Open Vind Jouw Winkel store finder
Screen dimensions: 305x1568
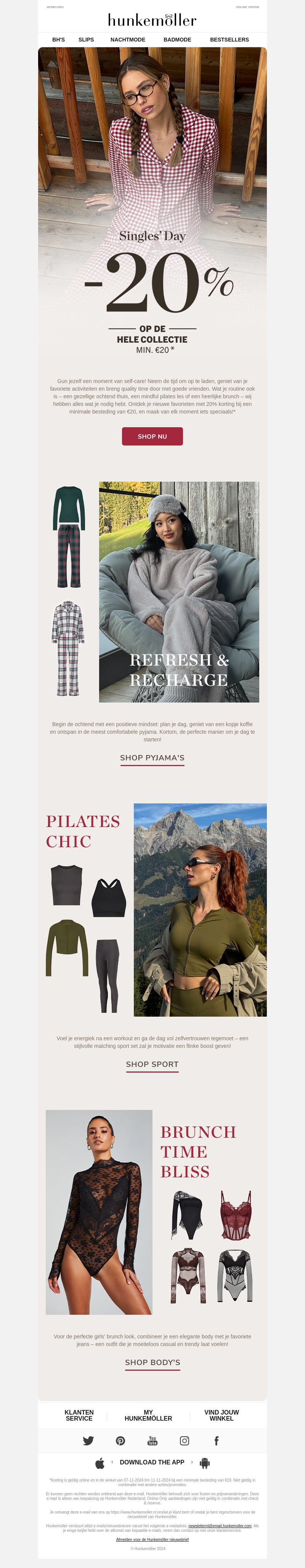tap(222, 1415)
